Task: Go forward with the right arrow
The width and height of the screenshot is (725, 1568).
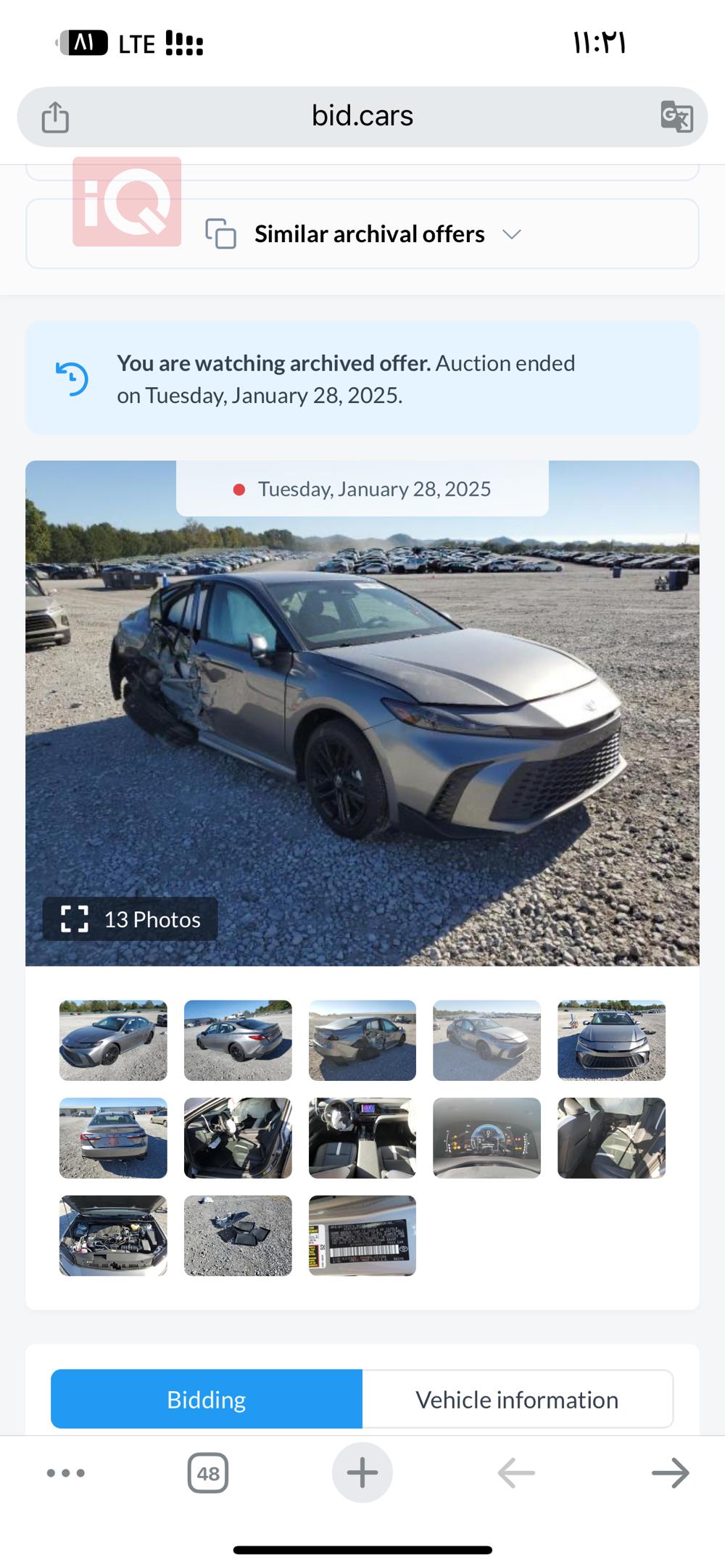Action: [x=670, y=1473]
